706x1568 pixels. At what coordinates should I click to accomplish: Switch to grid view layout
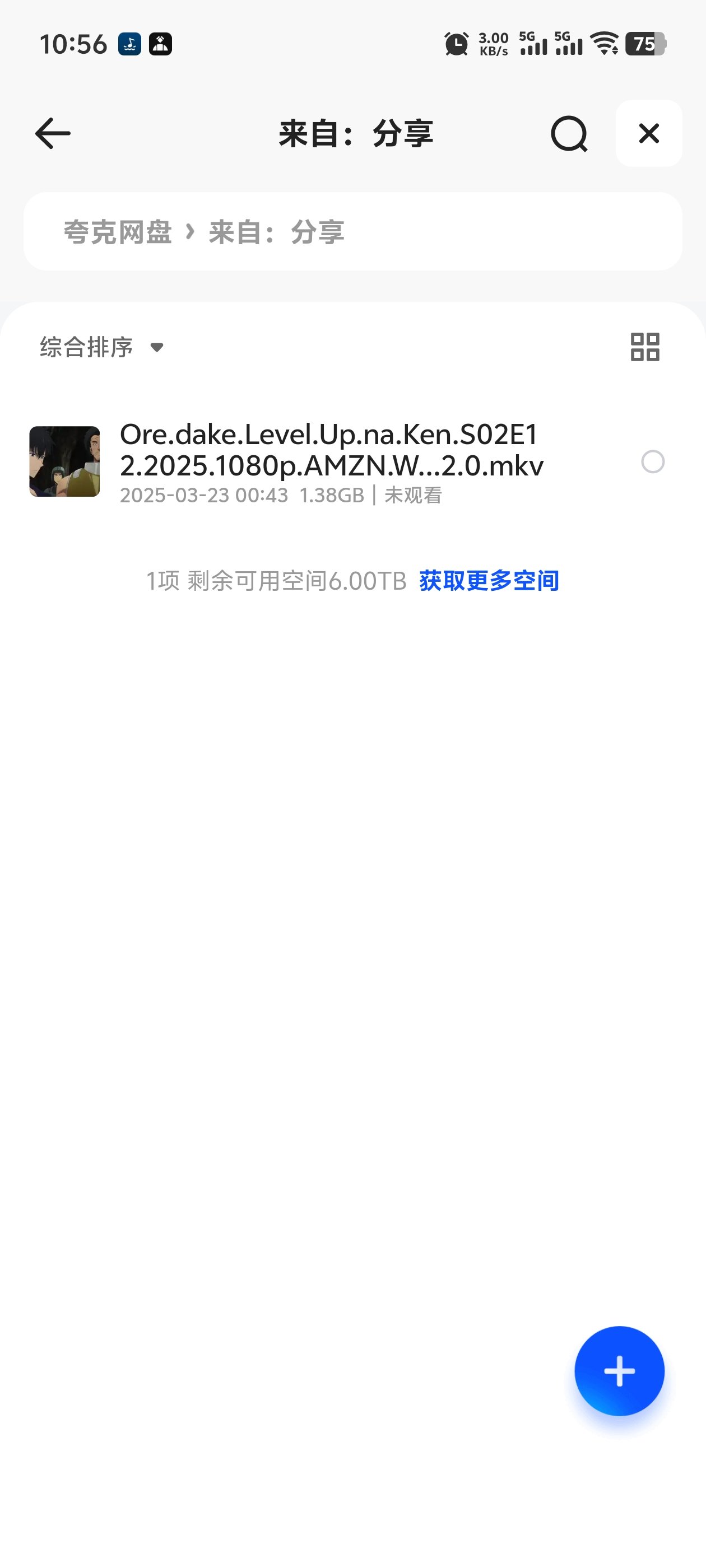[644, 347]
